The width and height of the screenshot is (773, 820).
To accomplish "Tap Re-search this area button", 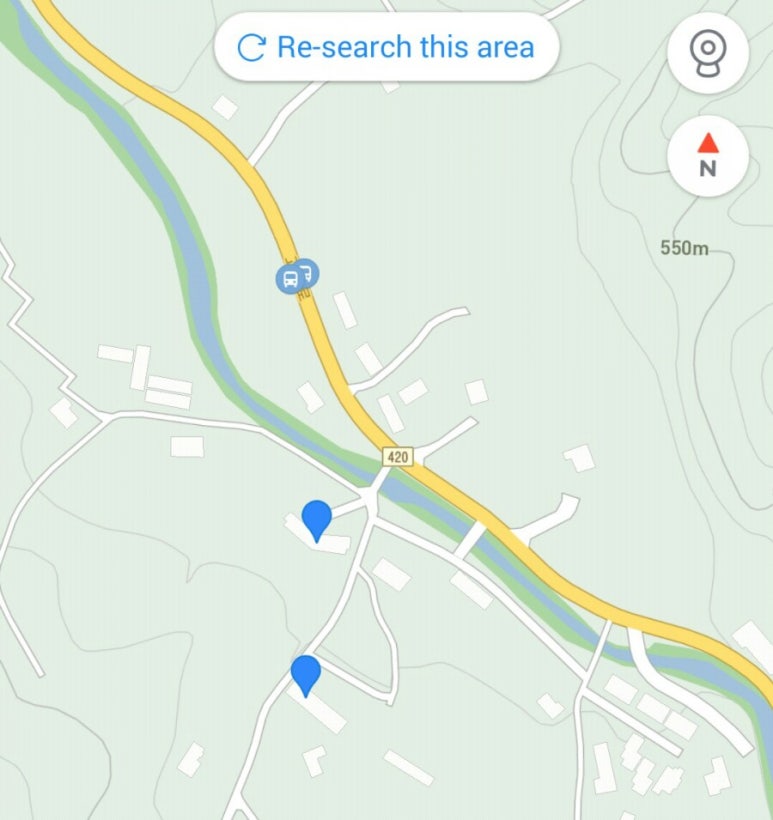I will tap(386, 47).
